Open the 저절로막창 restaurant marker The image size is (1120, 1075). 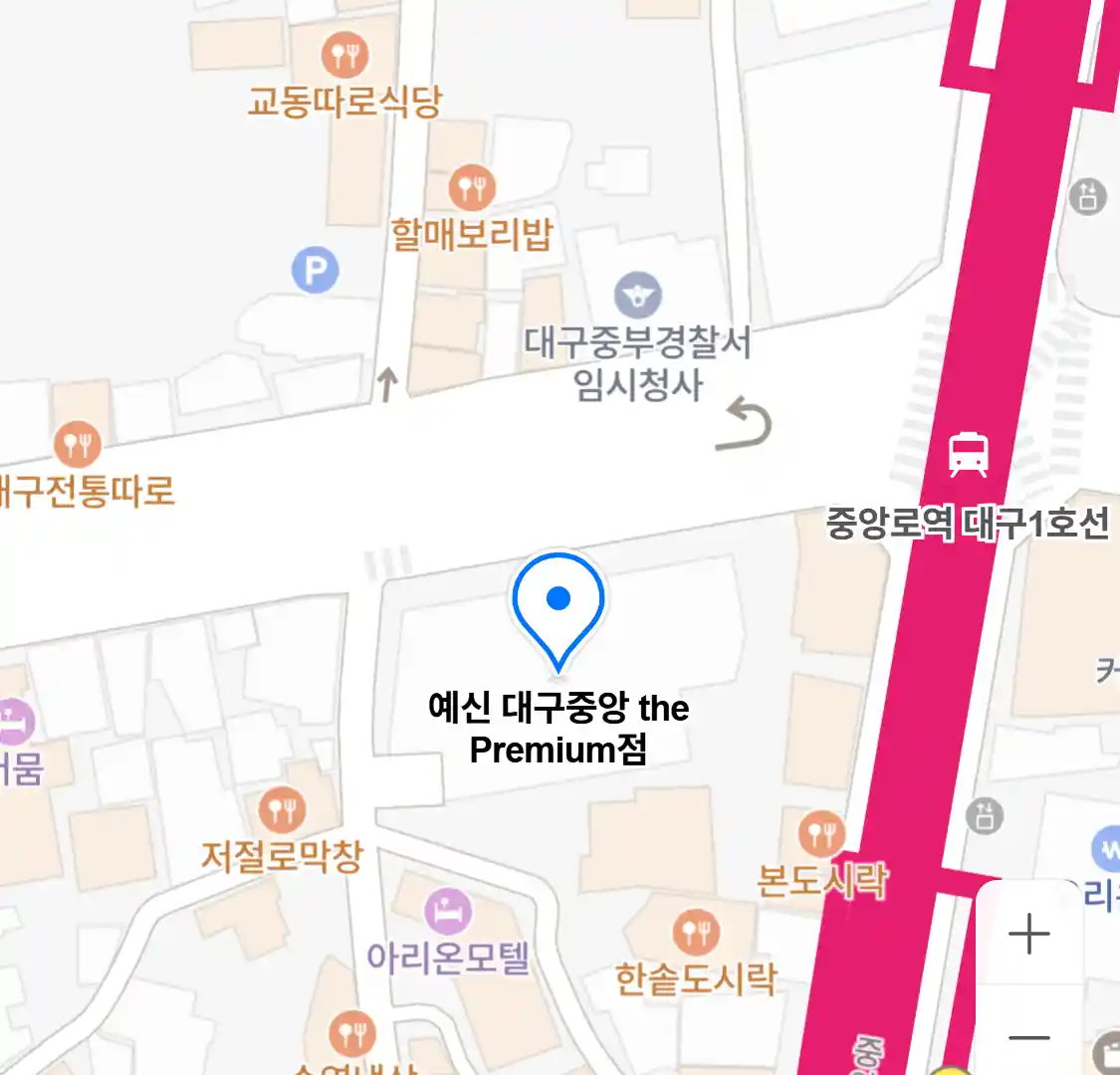[282, 811]
